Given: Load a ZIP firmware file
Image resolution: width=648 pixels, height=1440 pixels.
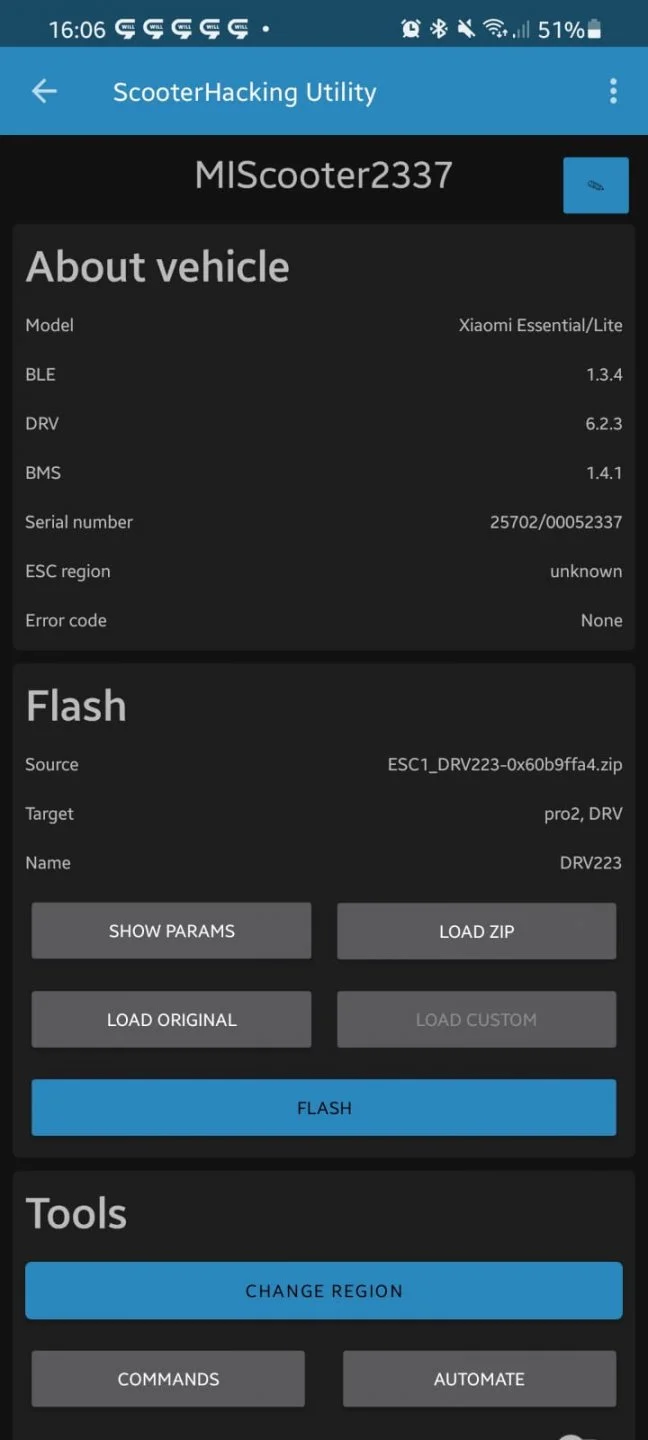Looking at the screenshot, I should click(476, 931).
